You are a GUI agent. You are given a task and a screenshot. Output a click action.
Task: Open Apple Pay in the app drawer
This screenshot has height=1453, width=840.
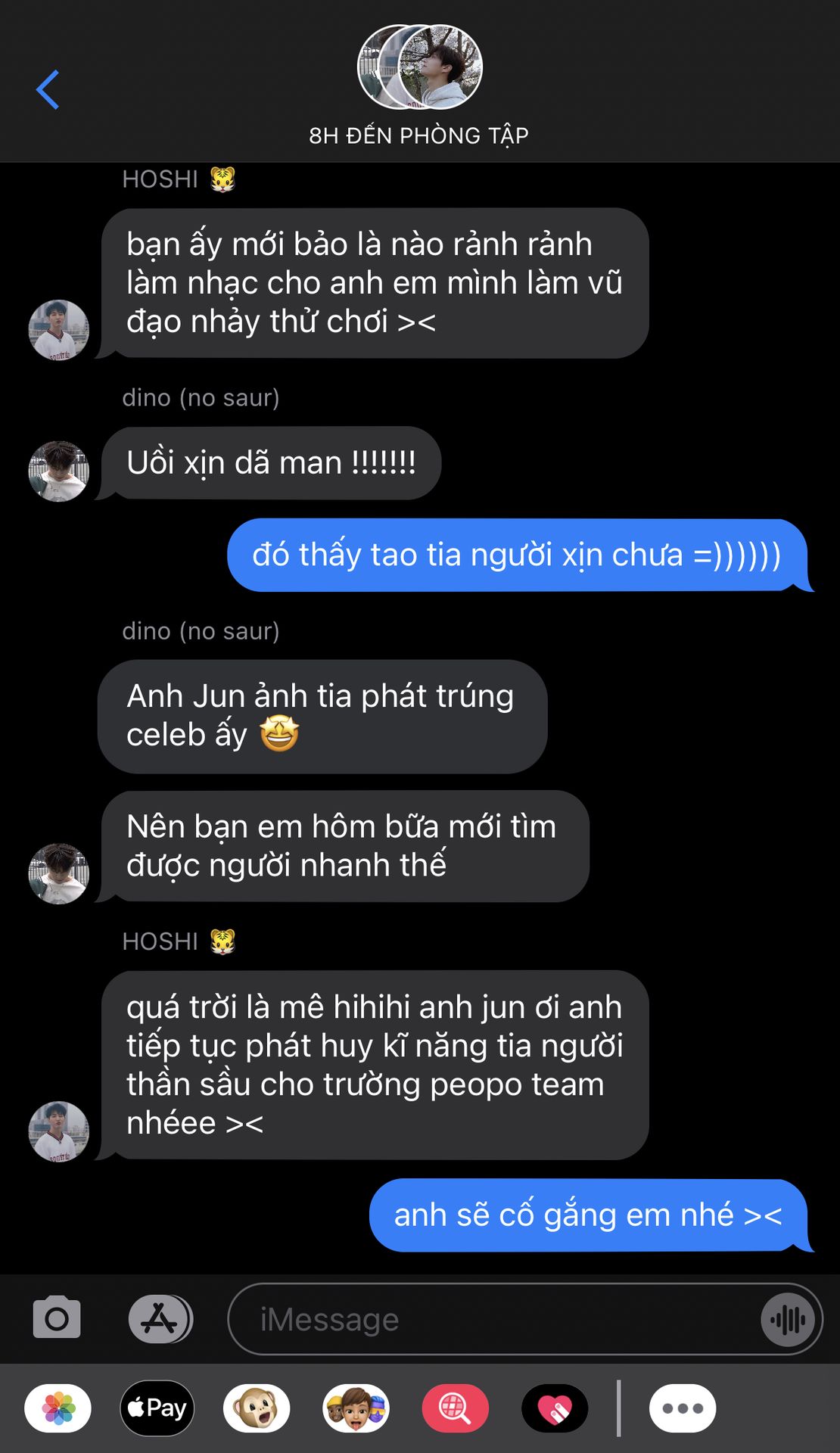click(157, 1408)
